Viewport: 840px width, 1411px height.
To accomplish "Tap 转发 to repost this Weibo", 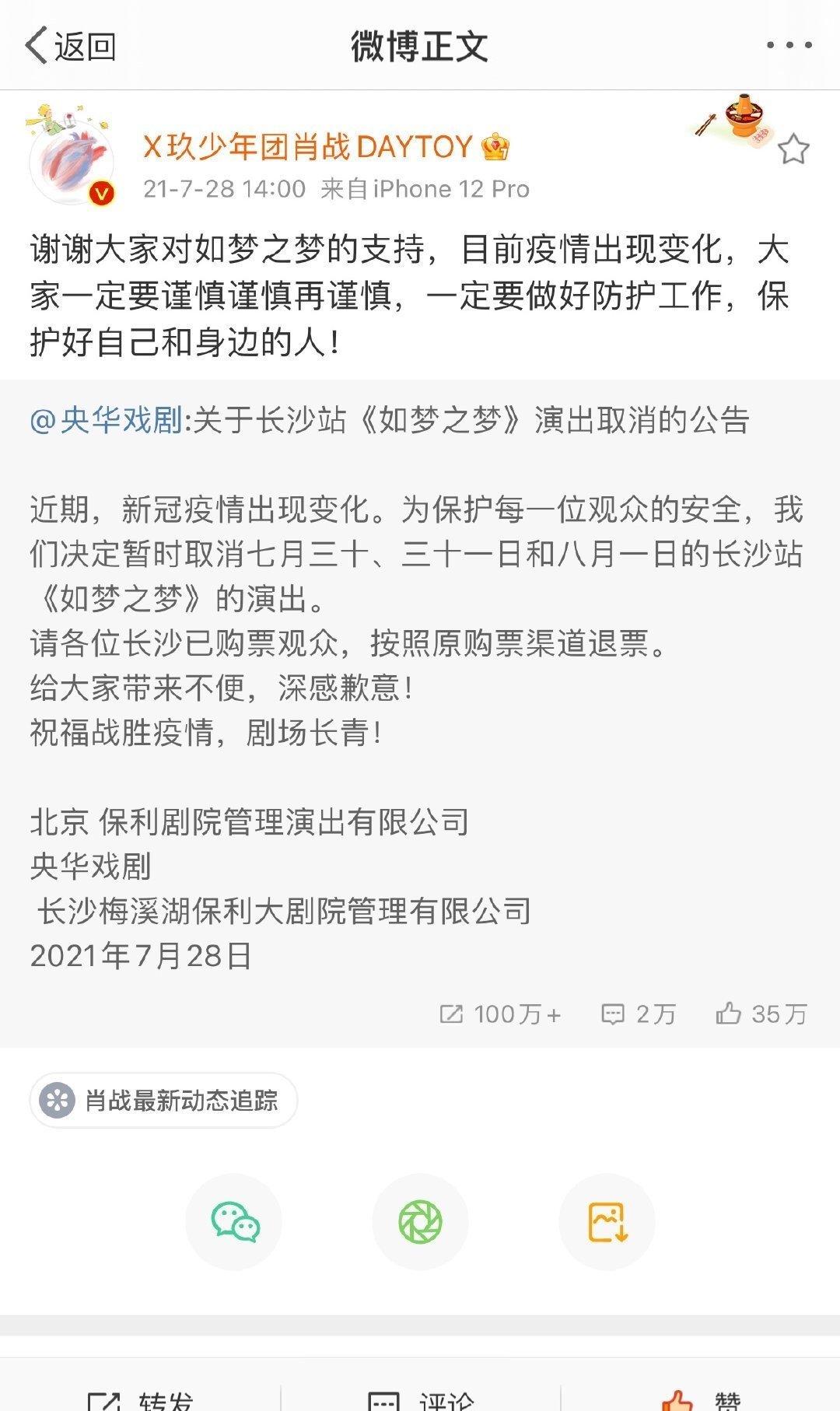I will click(x=140, y=1400).
